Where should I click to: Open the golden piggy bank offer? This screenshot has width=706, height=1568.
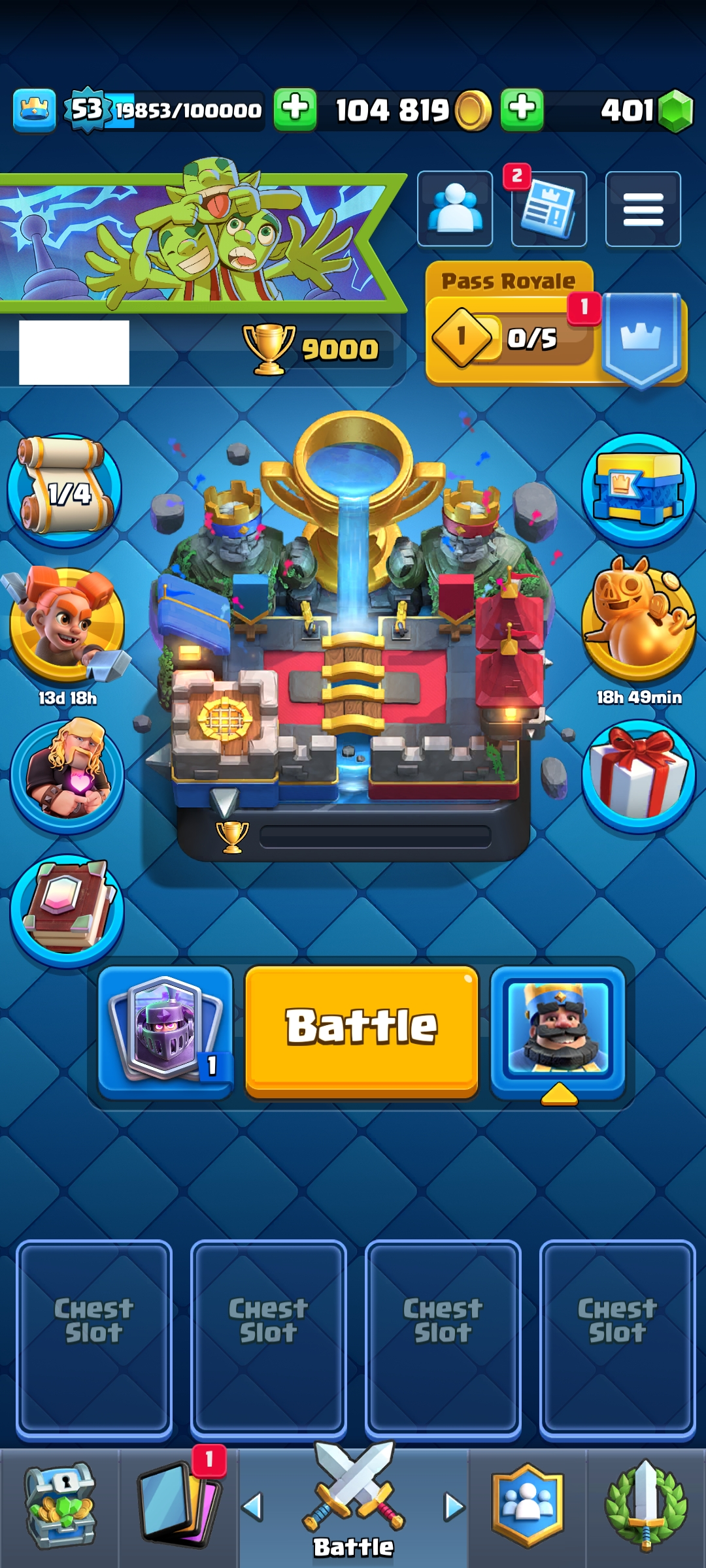(639, 622)
